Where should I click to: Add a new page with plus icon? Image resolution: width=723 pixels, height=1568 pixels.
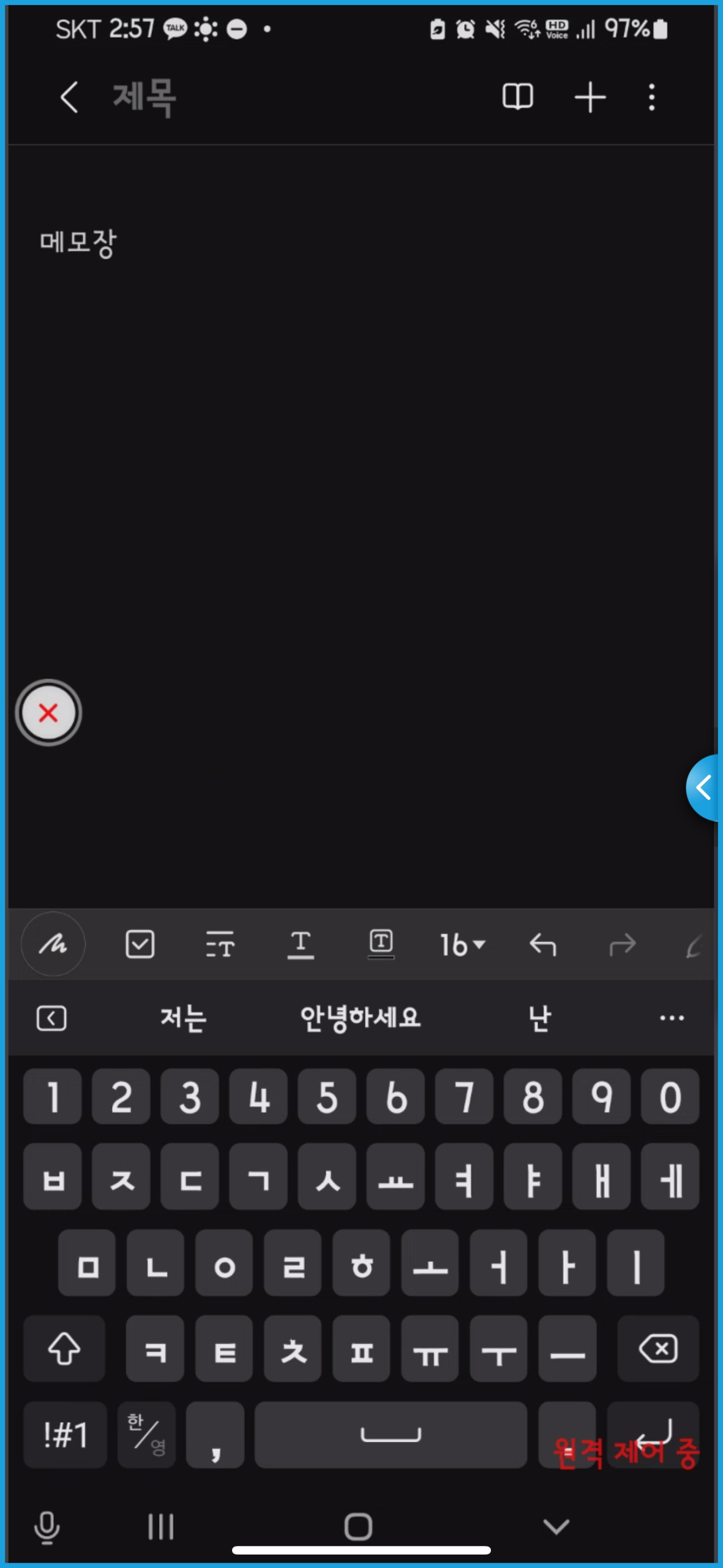point(590,97)
